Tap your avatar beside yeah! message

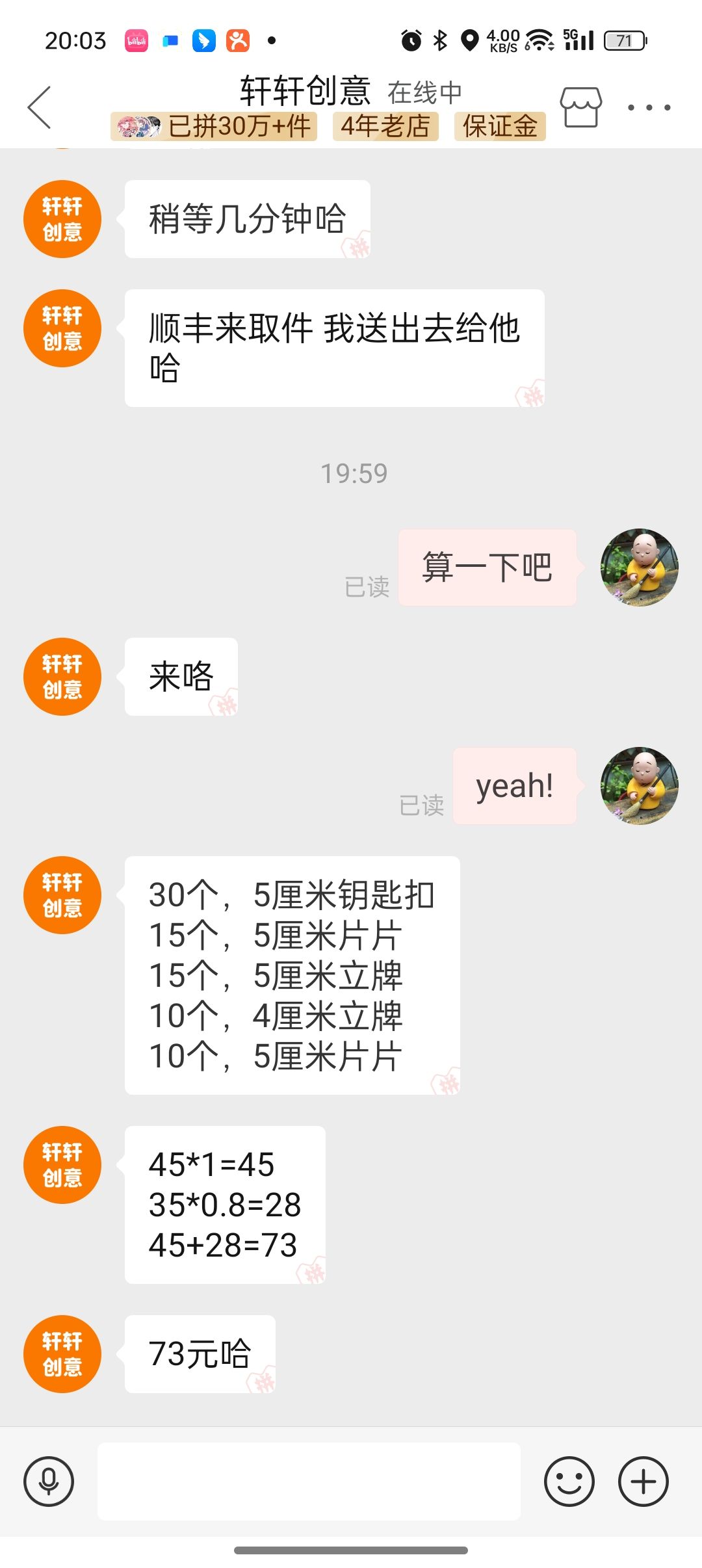point(639,786)
